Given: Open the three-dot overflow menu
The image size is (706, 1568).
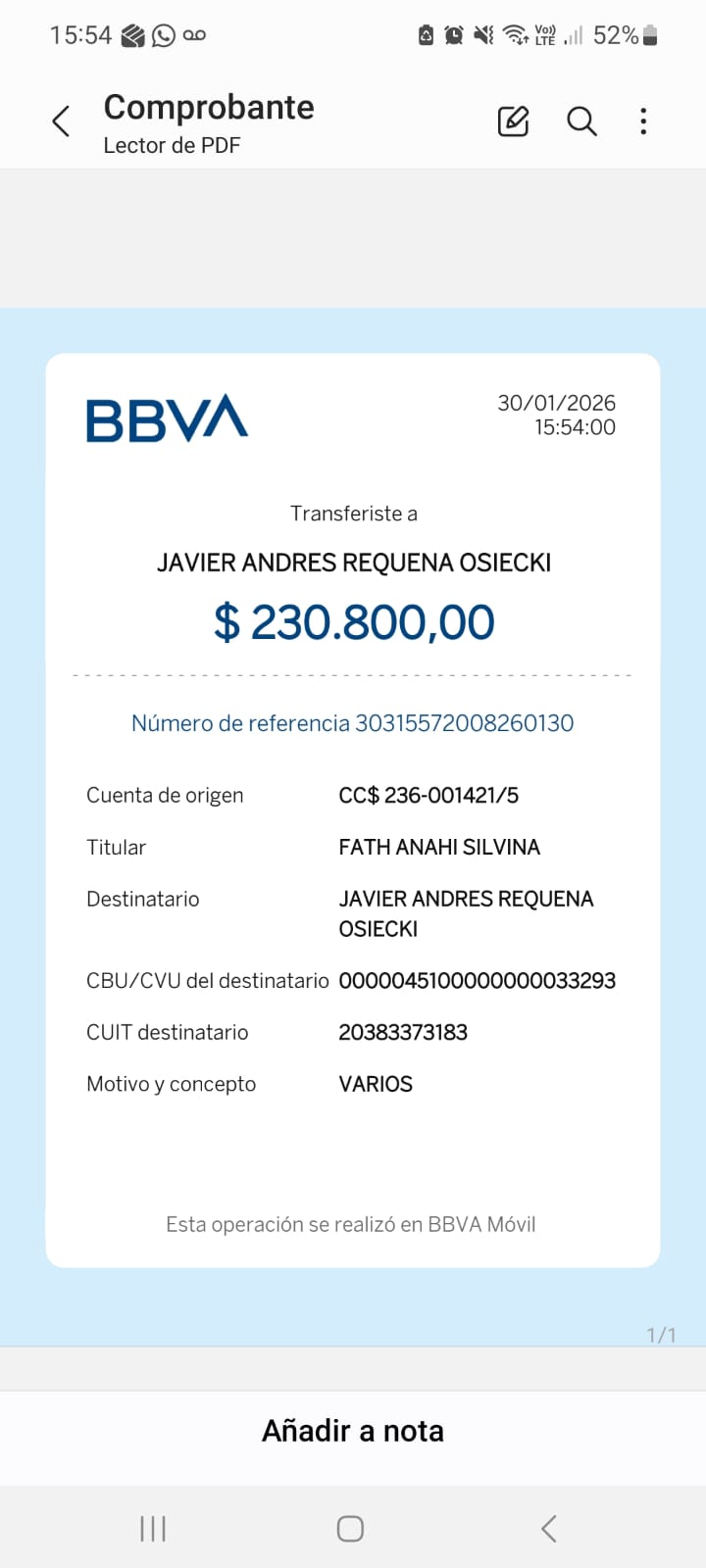Looking at the screenshot, I should pyautogui.click(x=643, y=122).
